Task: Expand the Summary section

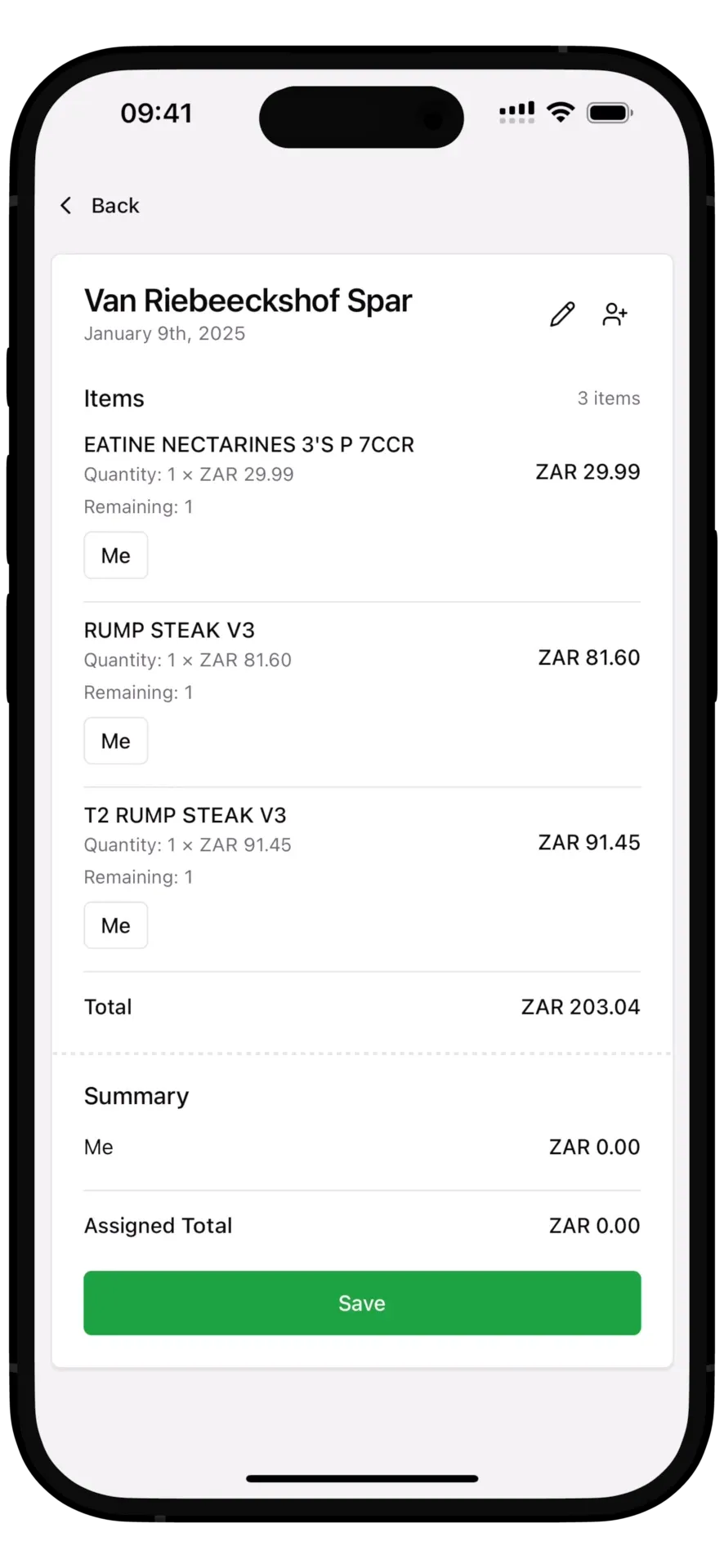Action: (x=136, y=1095)
